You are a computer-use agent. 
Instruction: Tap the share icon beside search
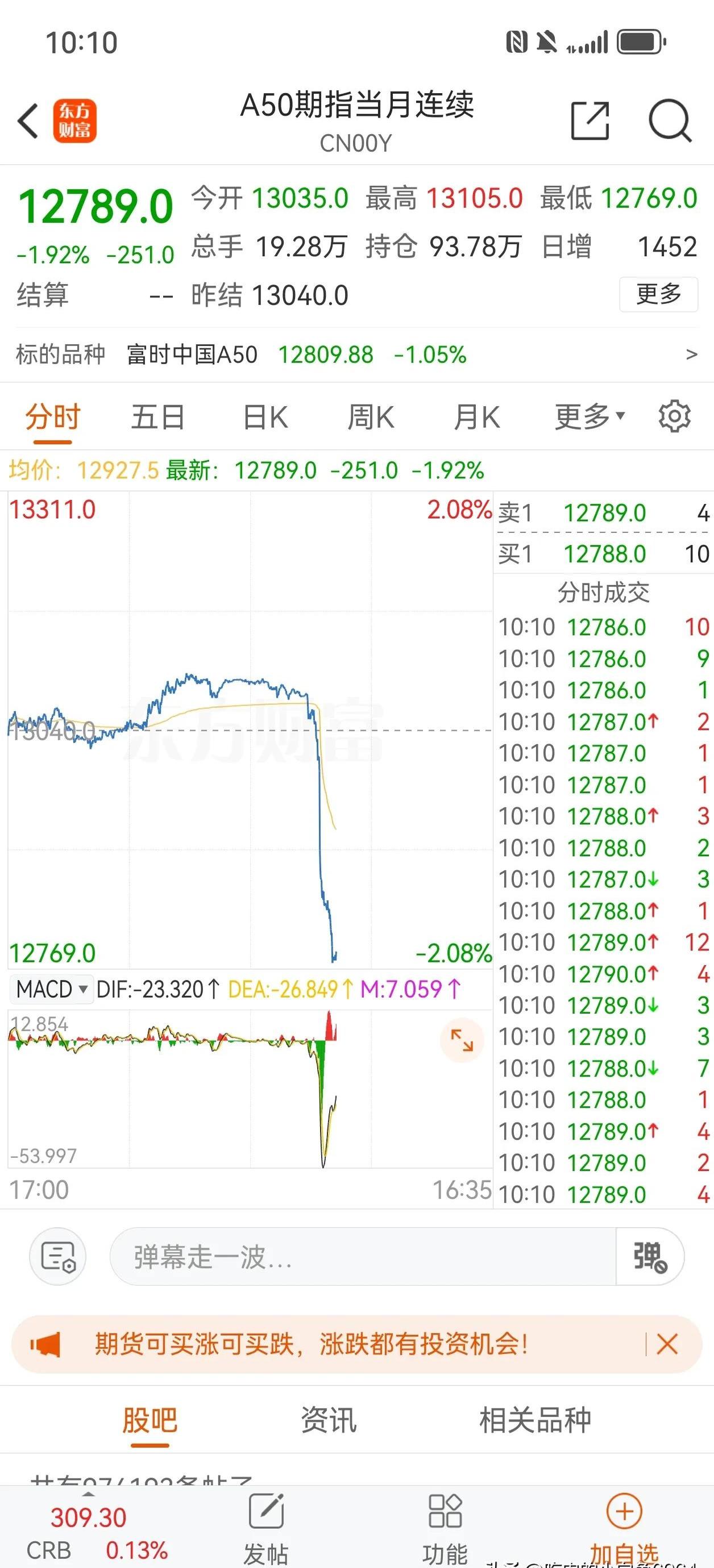pos(589,121)
